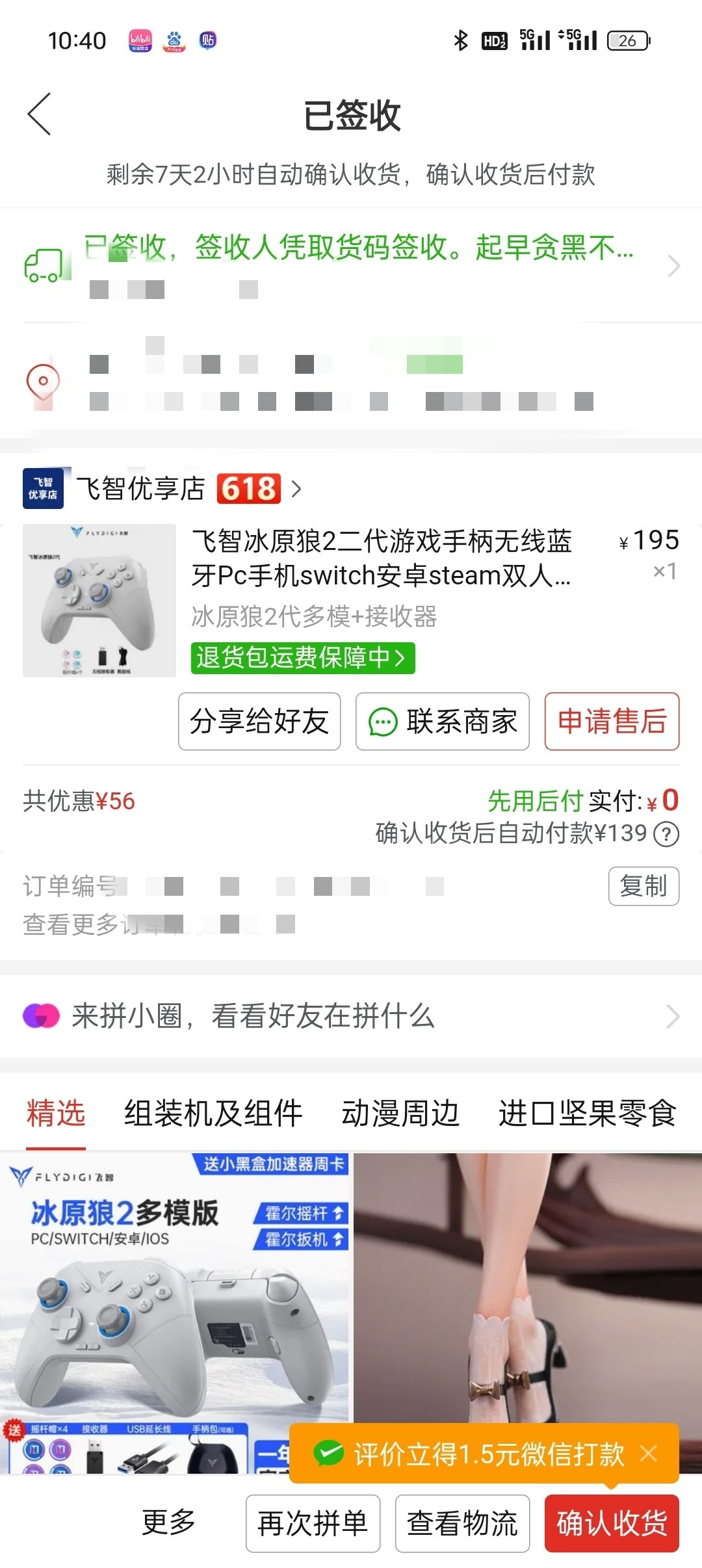The height and width of the screenshot is (1568, 702).
Task: Open 来拼小圈 friends row
Action: click(351, 1016)
